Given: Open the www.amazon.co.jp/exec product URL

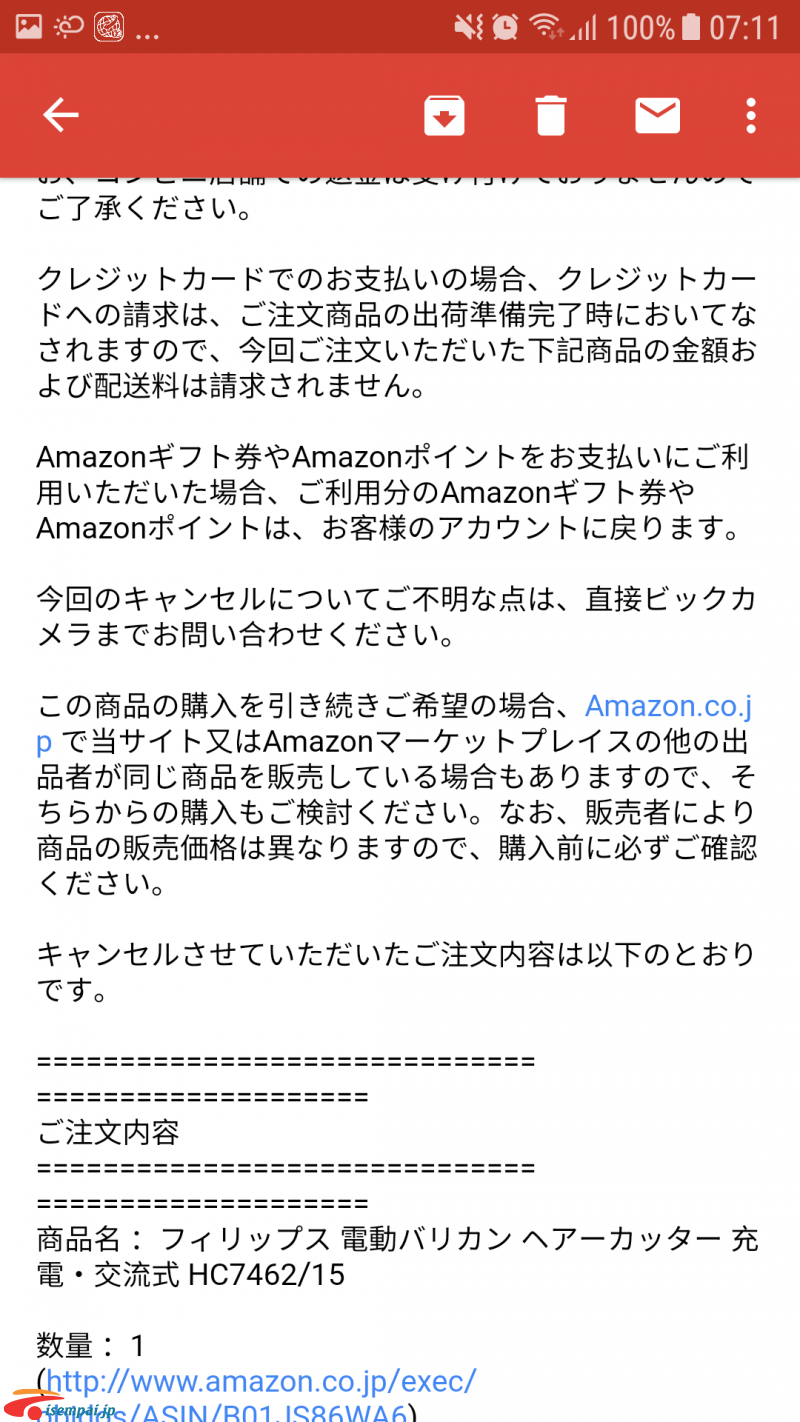Looking at the screenshot, I should (x=261, y=1381).
